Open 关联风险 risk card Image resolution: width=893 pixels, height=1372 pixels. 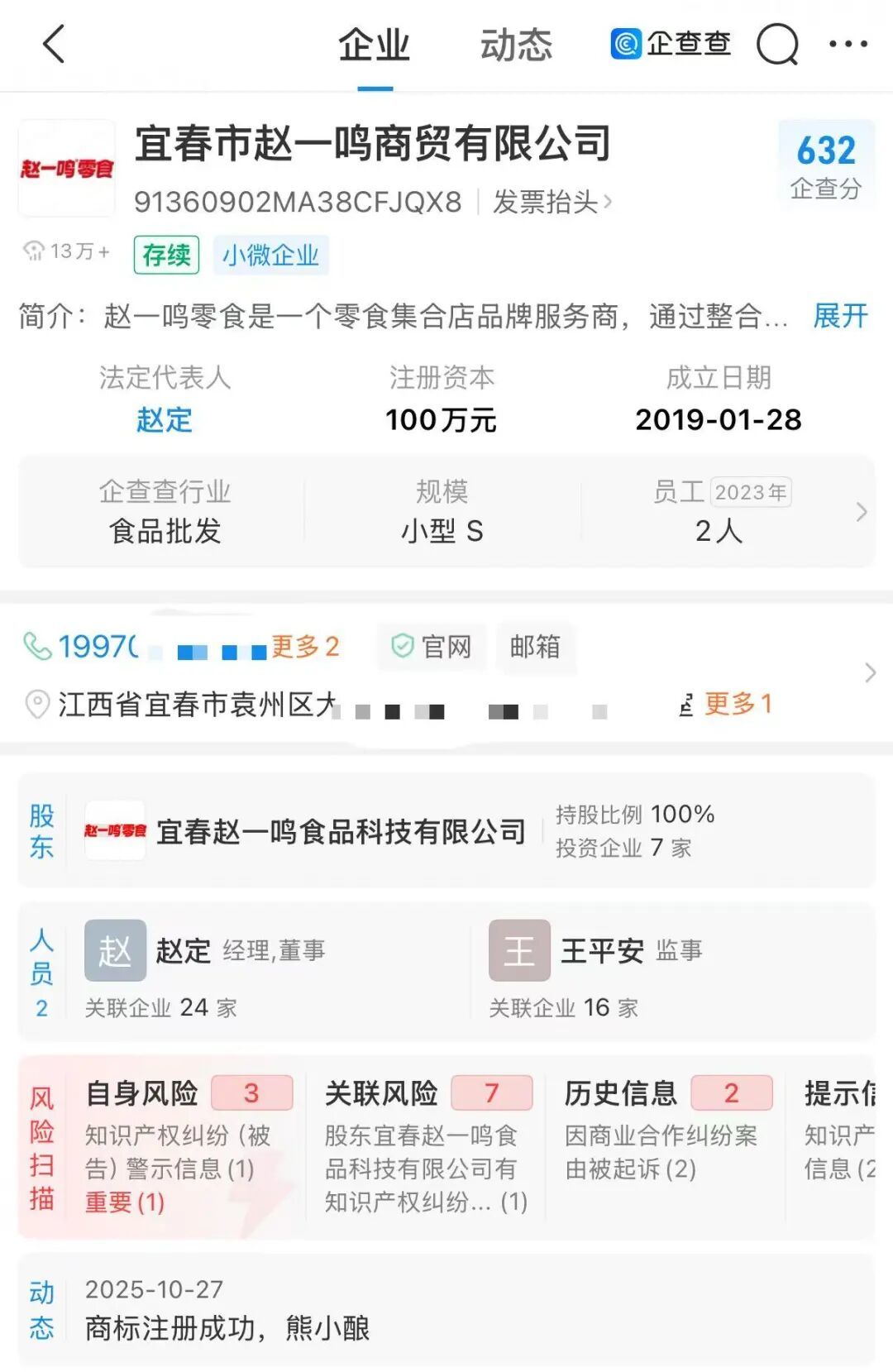point(426,1145)
